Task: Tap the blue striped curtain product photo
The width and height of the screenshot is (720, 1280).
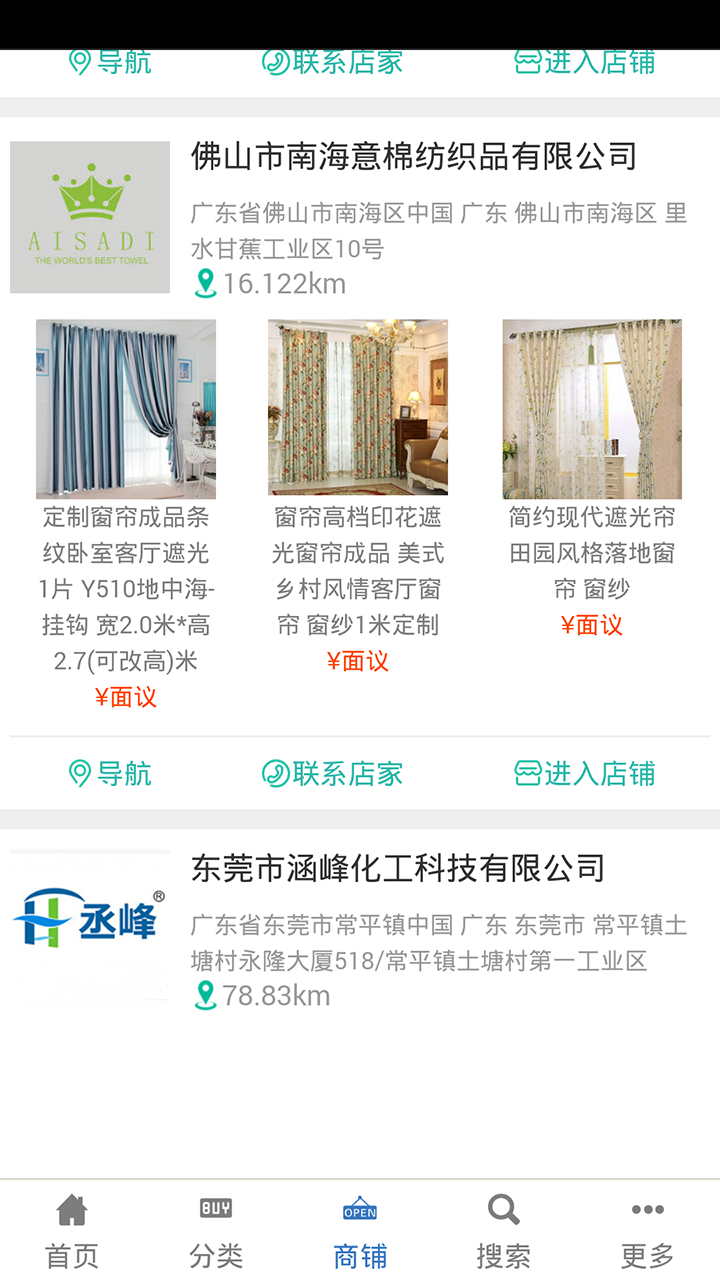Action: click(124, 408)
